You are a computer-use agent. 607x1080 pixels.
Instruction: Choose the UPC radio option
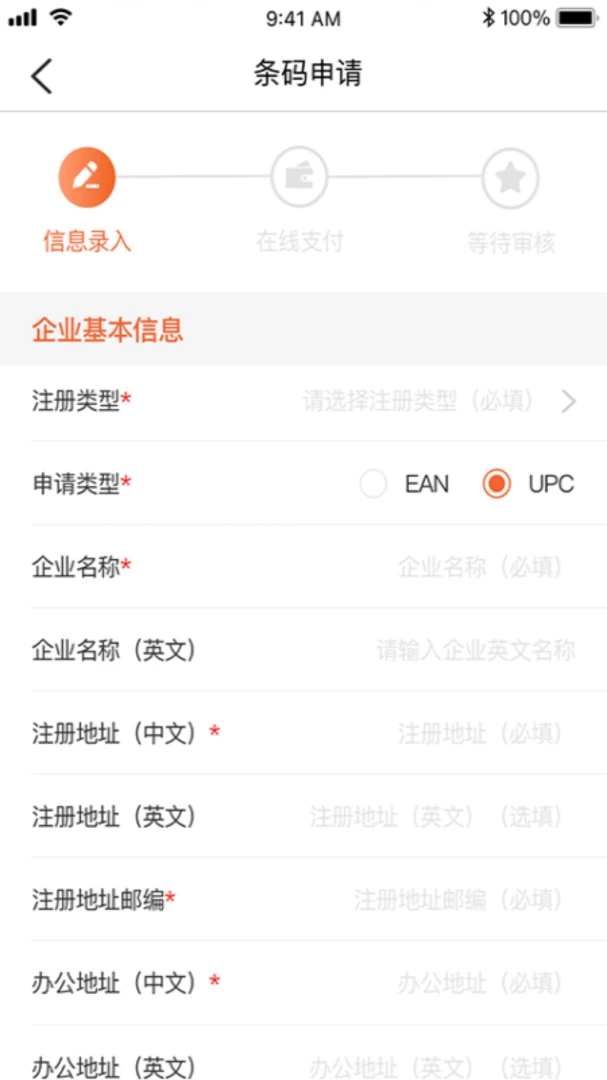point(497,485)
